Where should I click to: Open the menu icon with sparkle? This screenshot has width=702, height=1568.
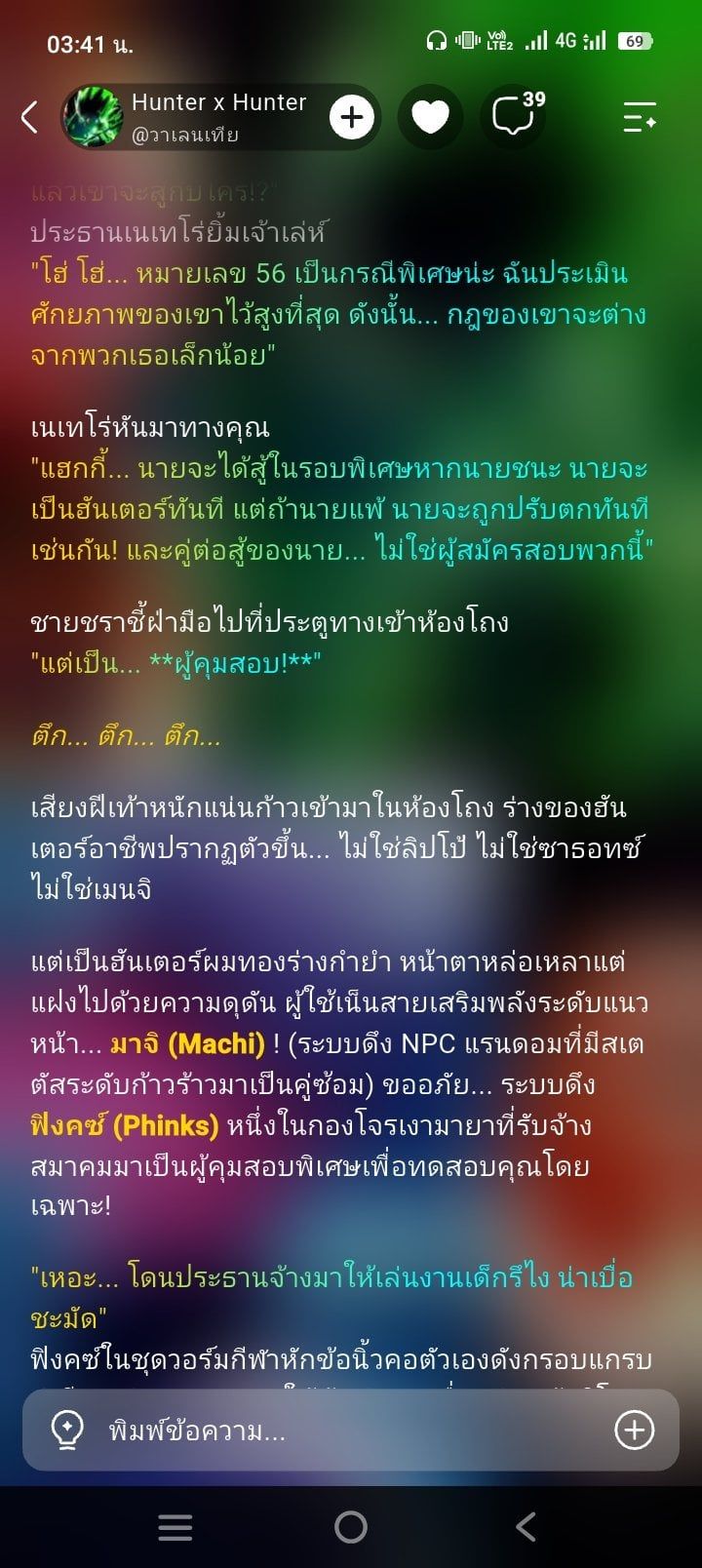(640, 117)
